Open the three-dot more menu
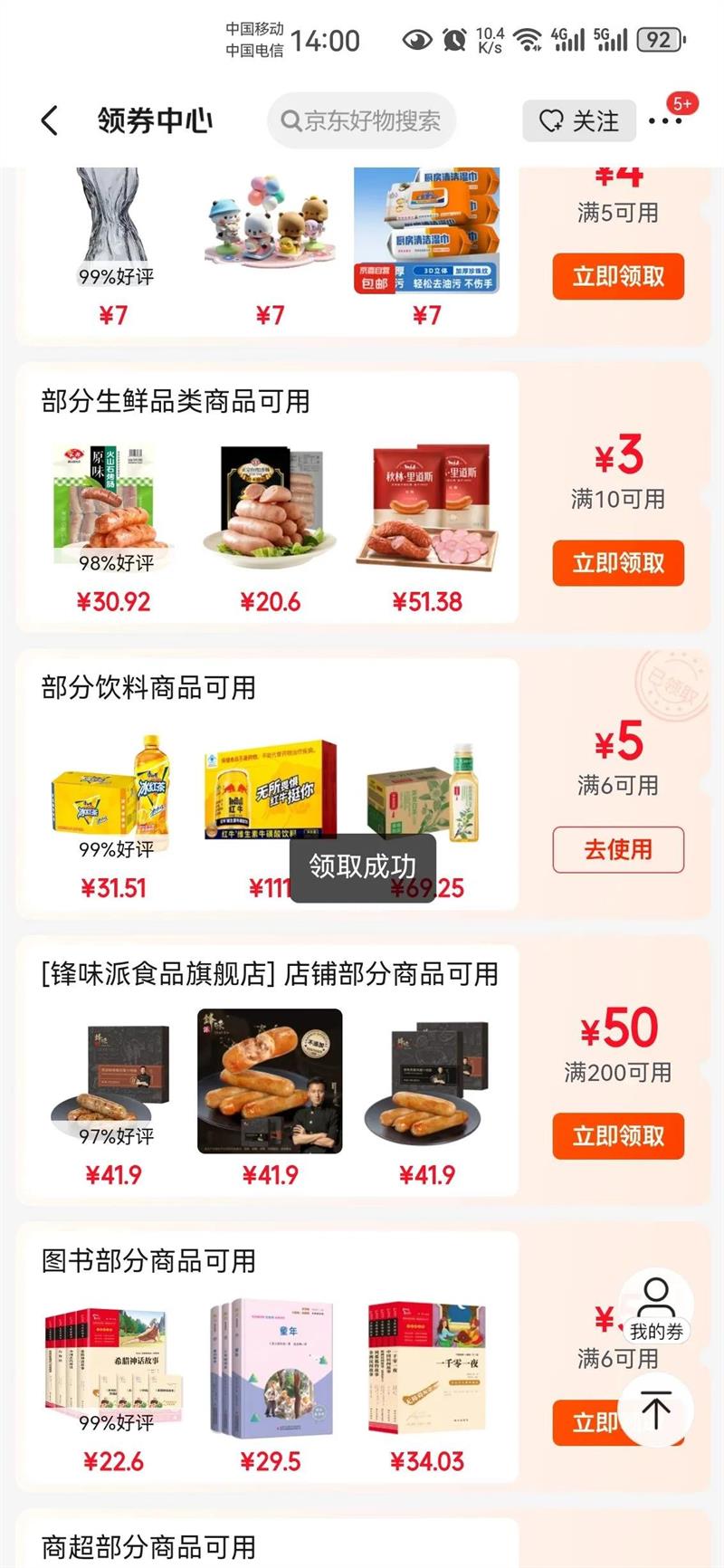Viewport: 724px width, 1568px height. (x=665, y=121)
